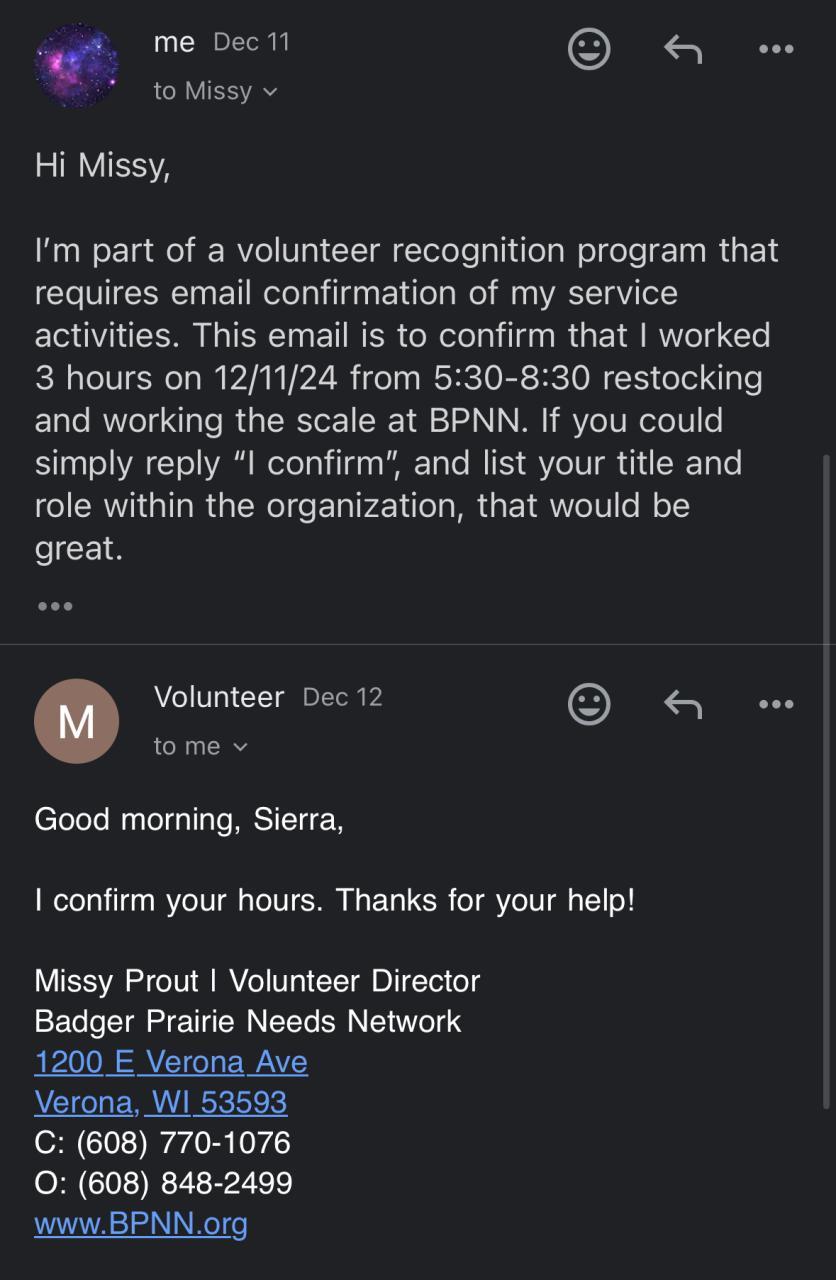Reply to Volunteer's Dec 12 email
This screenshot has width=836, height=1280.
pos(683,704)
